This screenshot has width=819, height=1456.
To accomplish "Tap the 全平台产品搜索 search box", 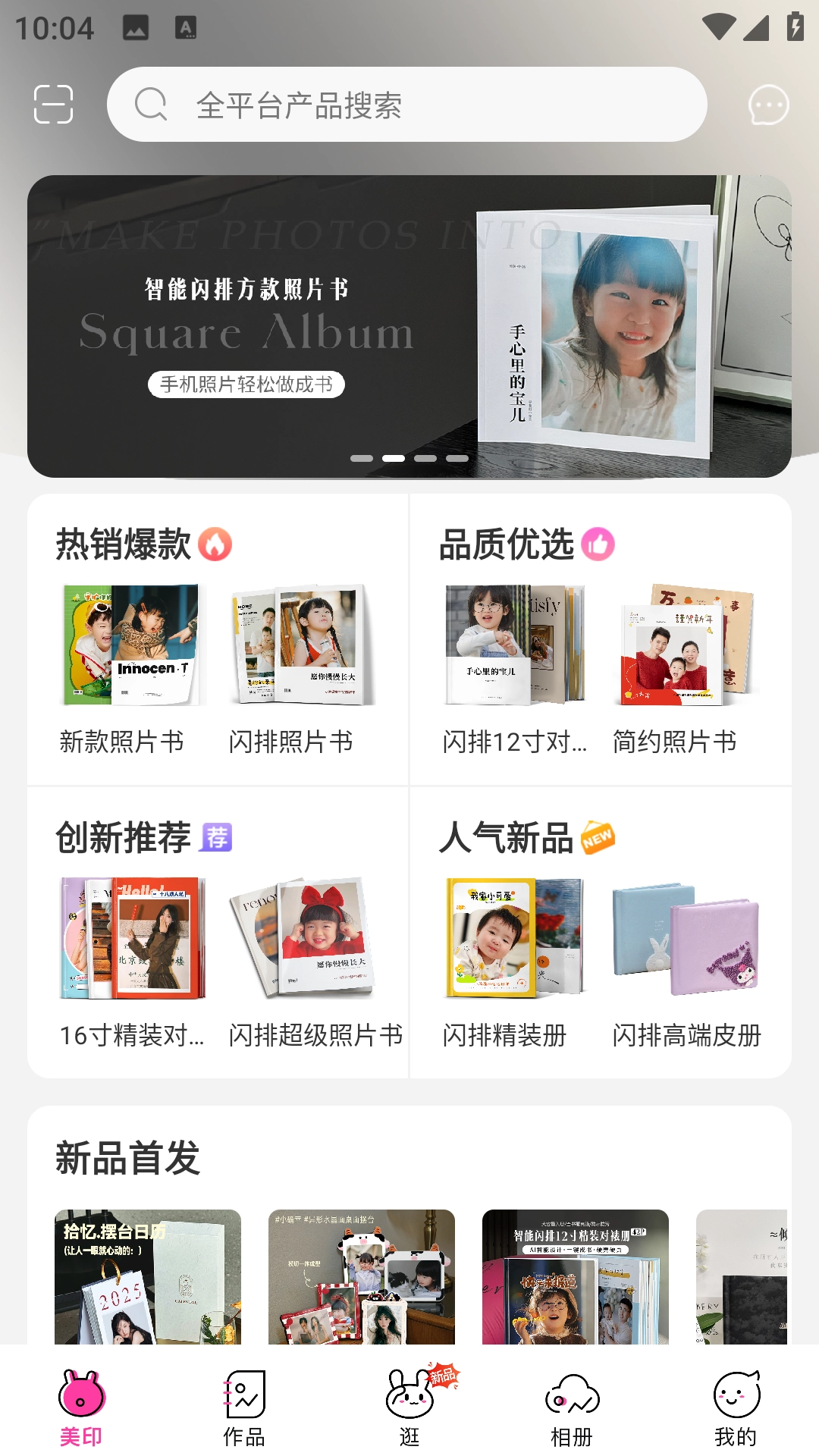I will click(407, 105).
